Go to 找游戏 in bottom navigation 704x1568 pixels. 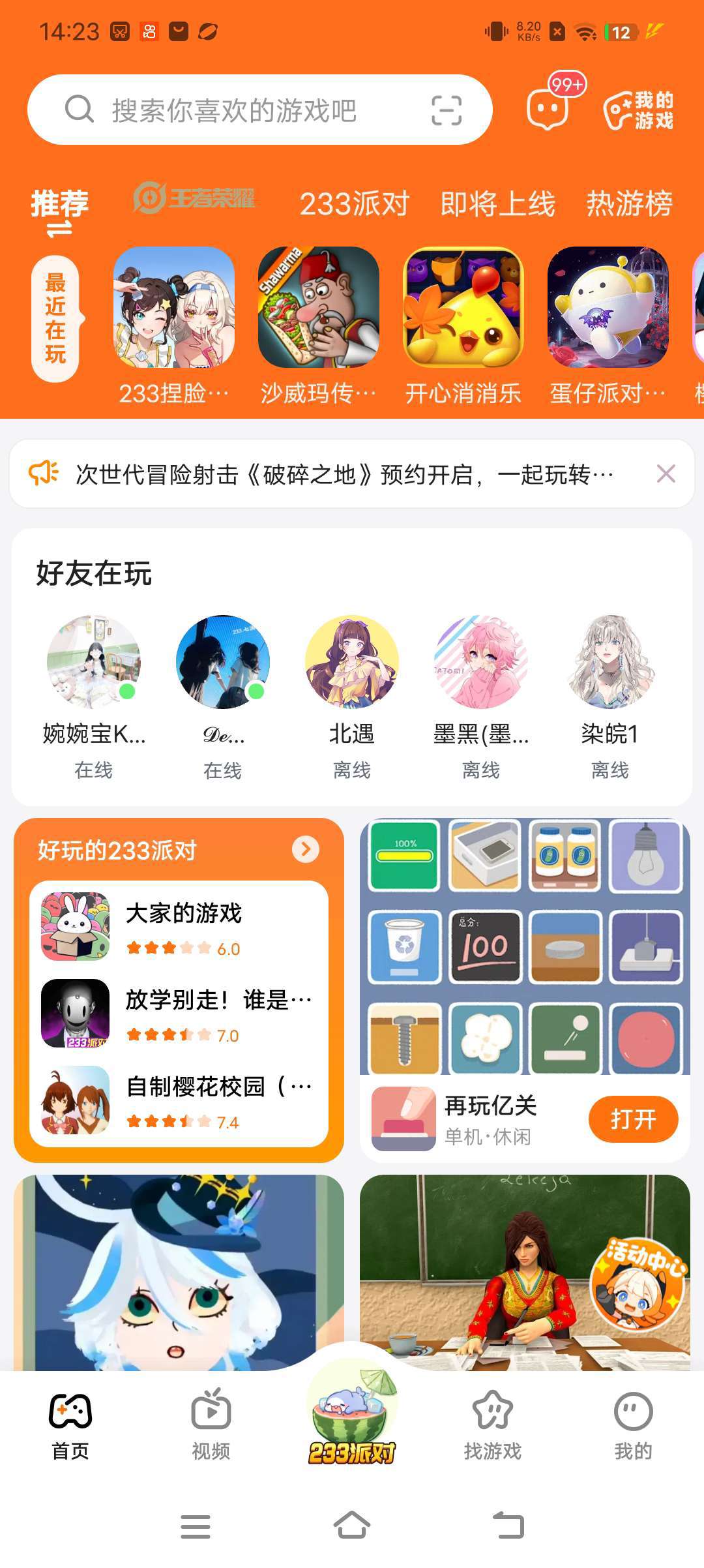(x=492, y=1423)
